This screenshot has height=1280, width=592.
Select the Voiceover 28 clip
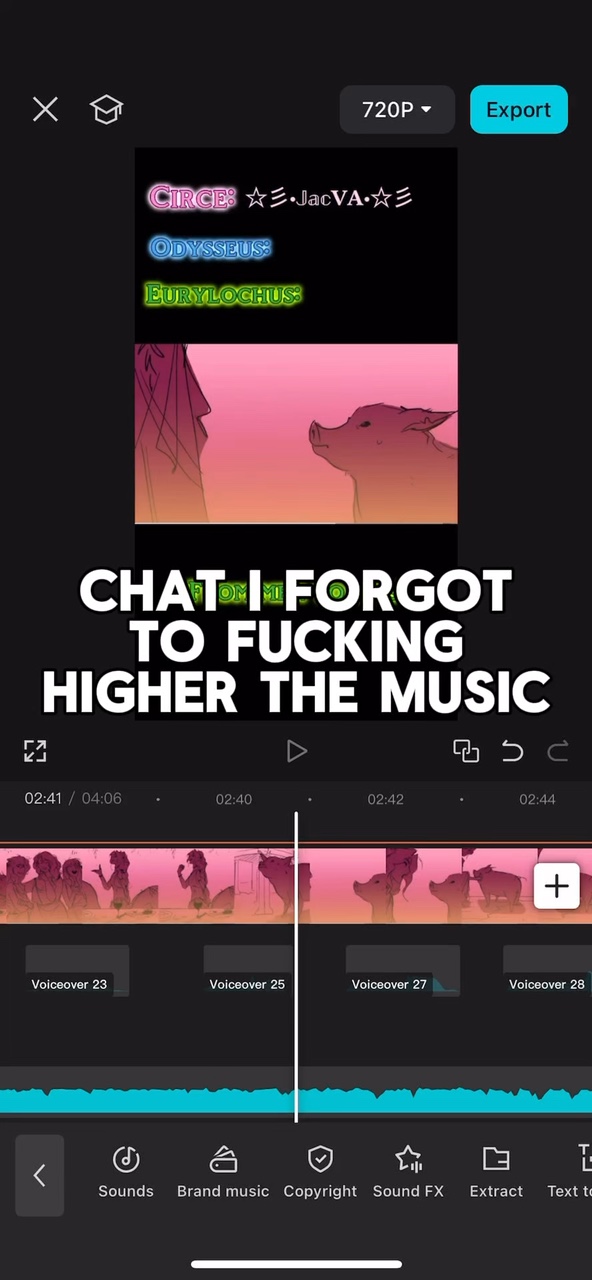547,971
